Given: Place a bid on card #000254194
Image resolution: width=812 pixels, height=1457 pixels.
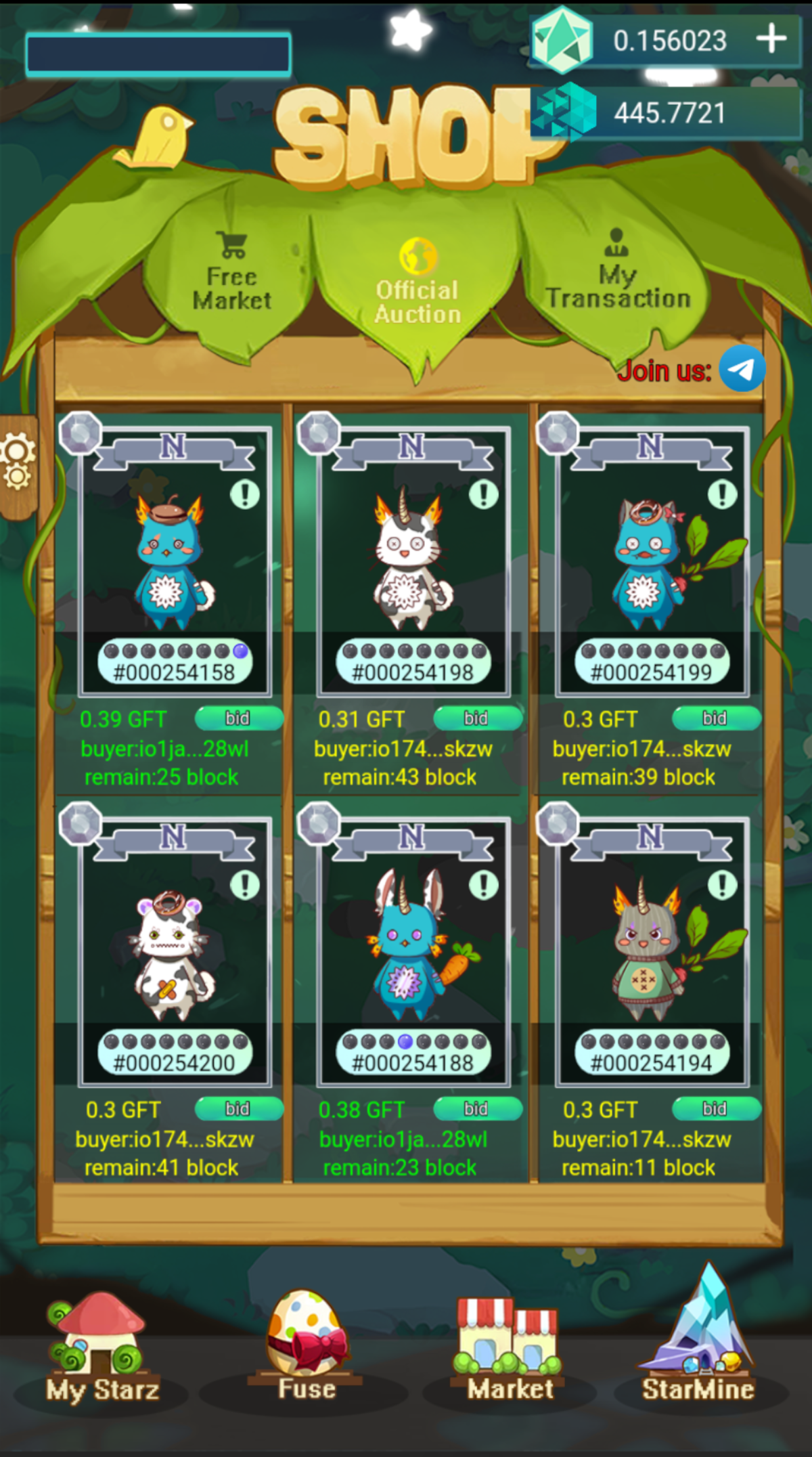Looking at the screenshot, I should click(716, 1109).
